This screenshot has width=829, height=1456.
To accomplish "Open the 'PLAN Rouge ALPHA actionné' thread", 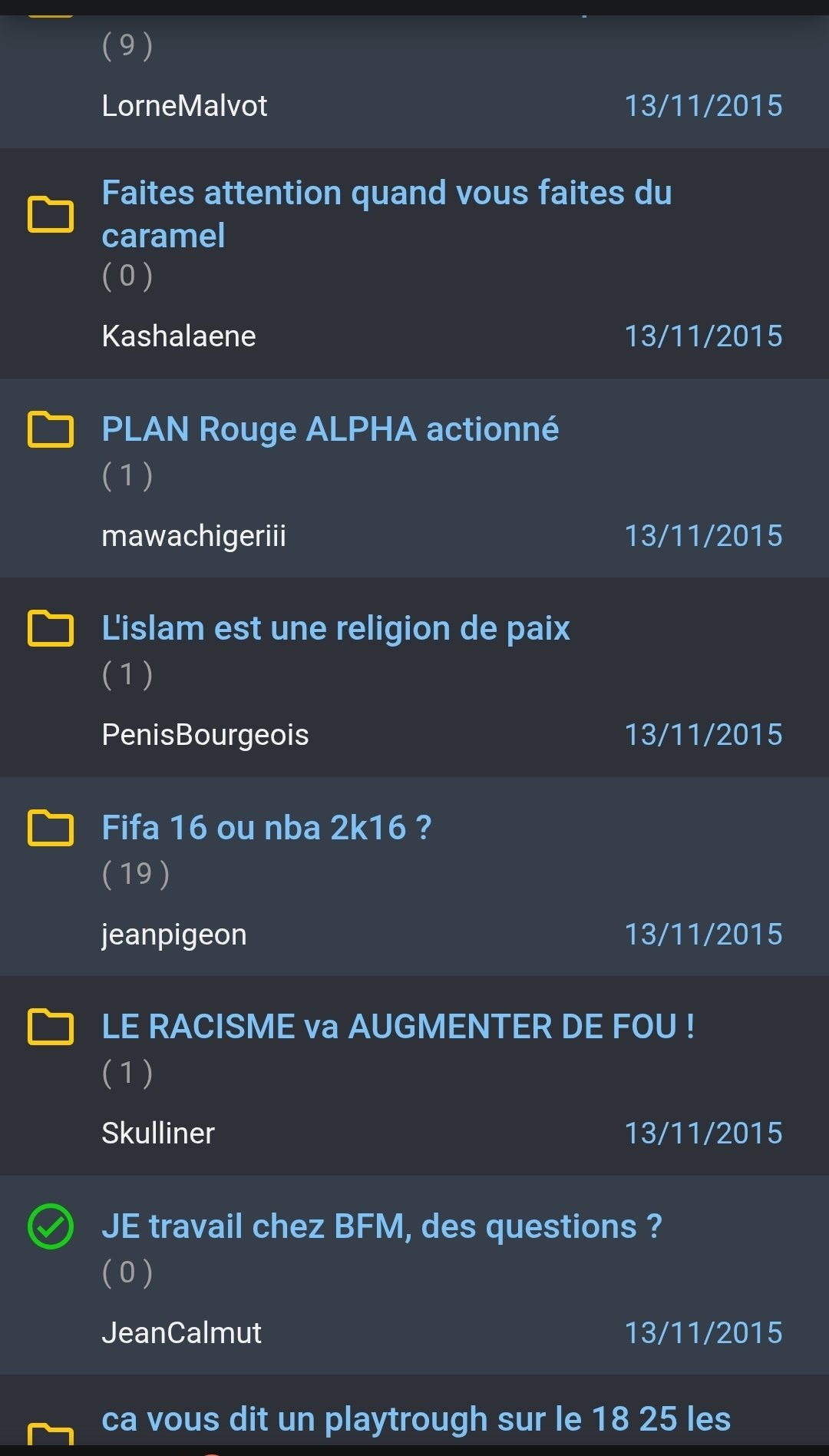I will 330,429.
